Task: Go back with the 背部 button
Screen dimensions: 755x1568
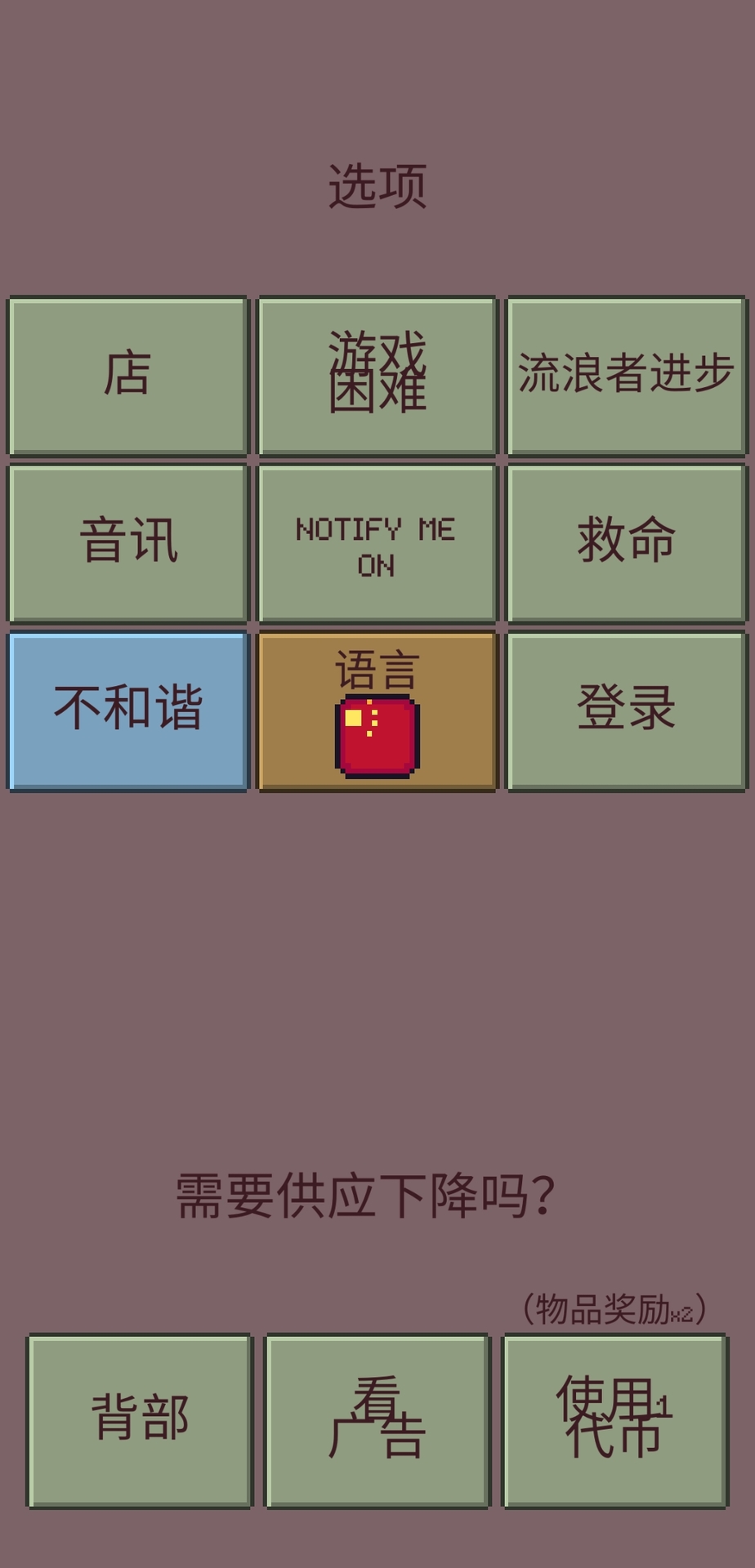Action: pos(140,1420)
